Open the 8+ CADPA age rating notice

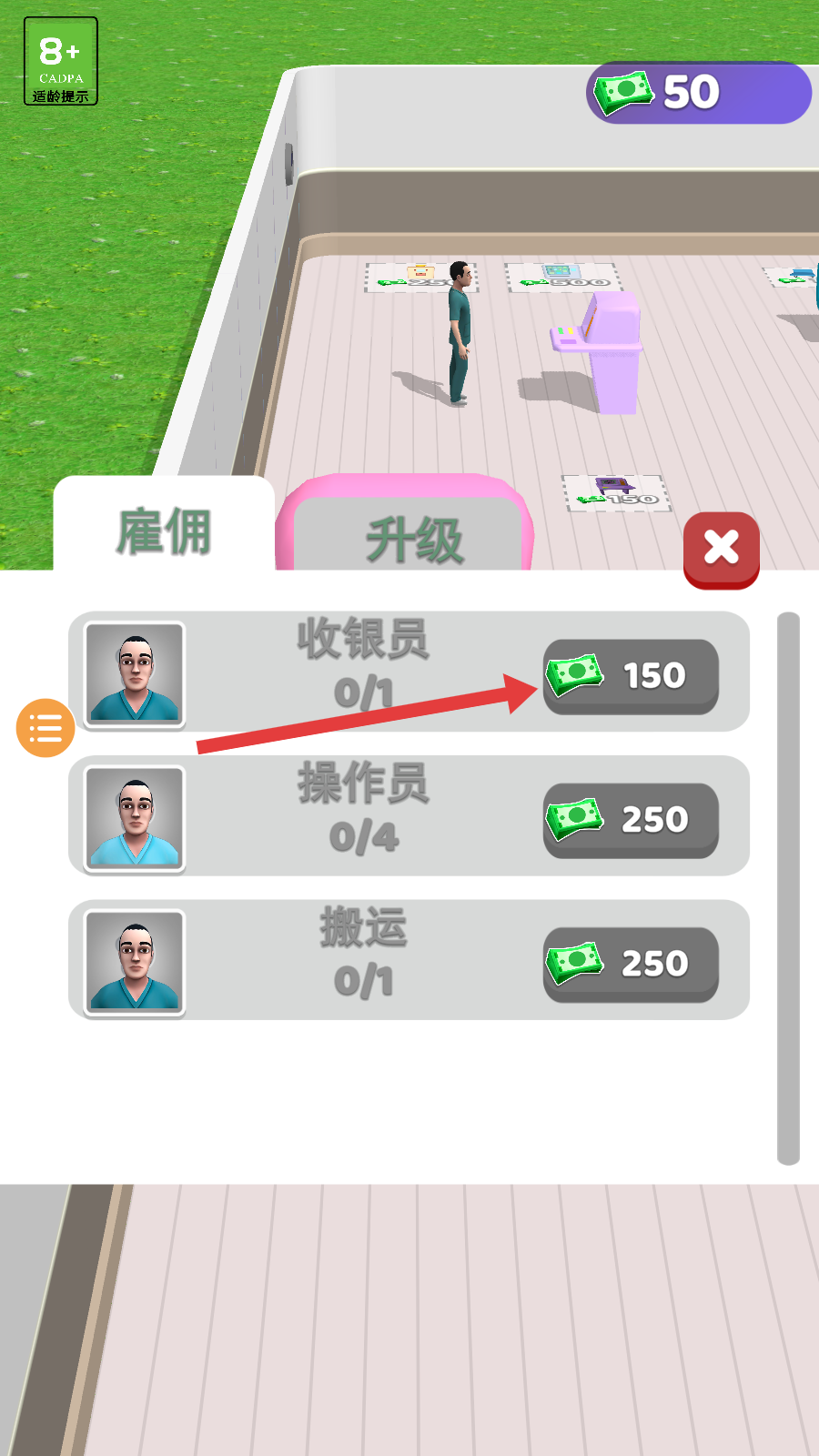[x=60, y=61]
